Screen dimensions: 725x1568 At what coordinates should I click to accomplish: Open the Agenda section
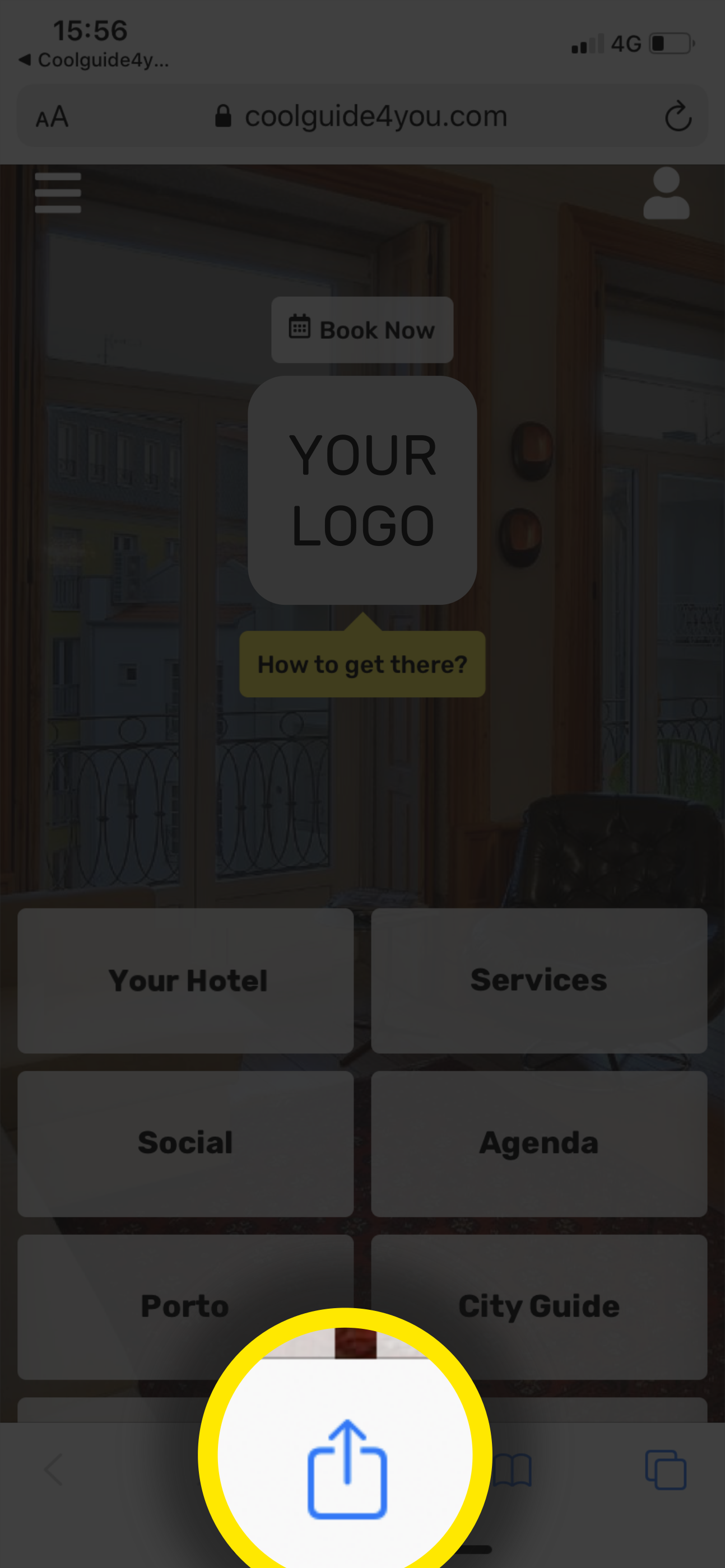point(538,1142)
